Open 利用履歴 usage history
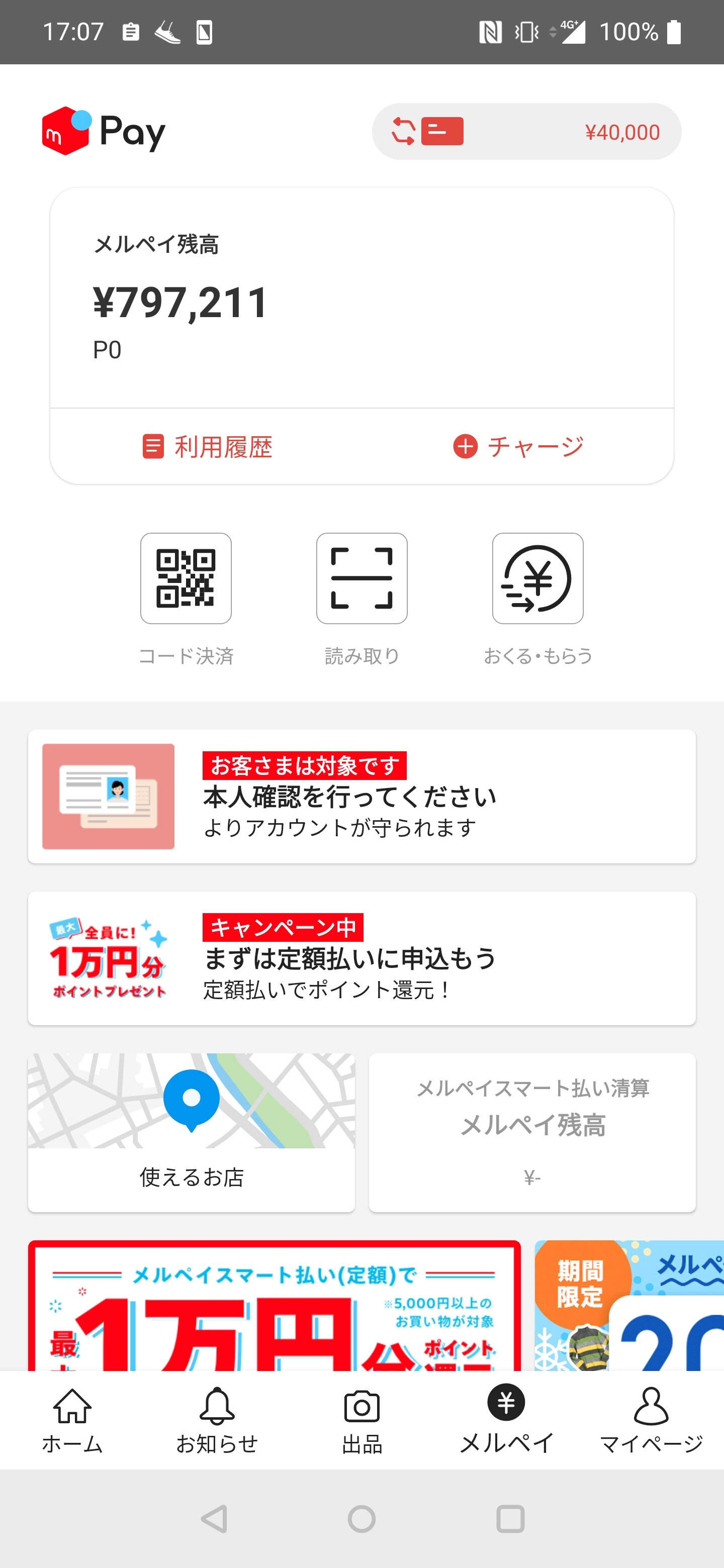 point(208,446)
